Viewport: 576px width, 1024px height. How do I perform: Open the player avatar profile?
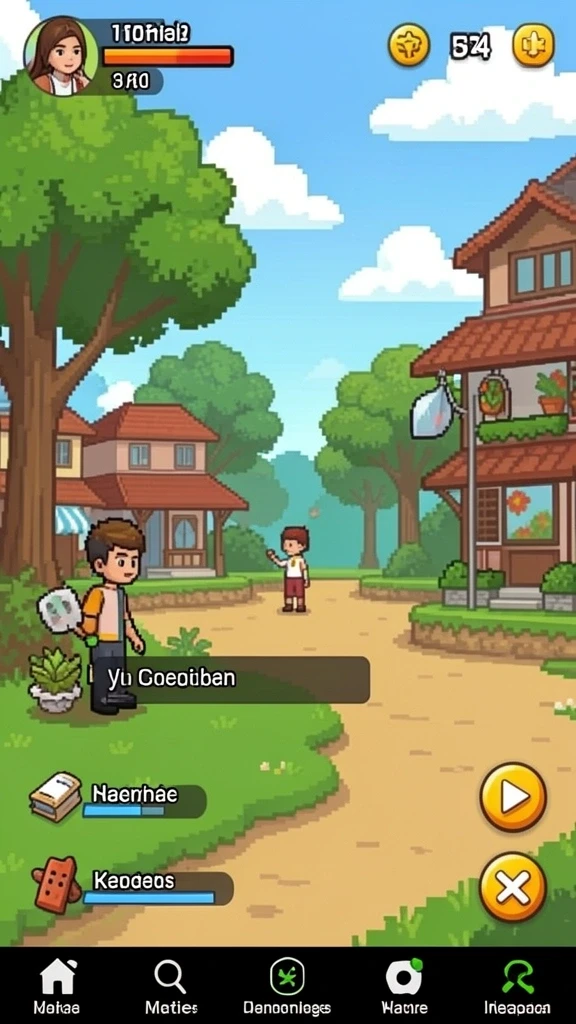click(x=61, y=56)
